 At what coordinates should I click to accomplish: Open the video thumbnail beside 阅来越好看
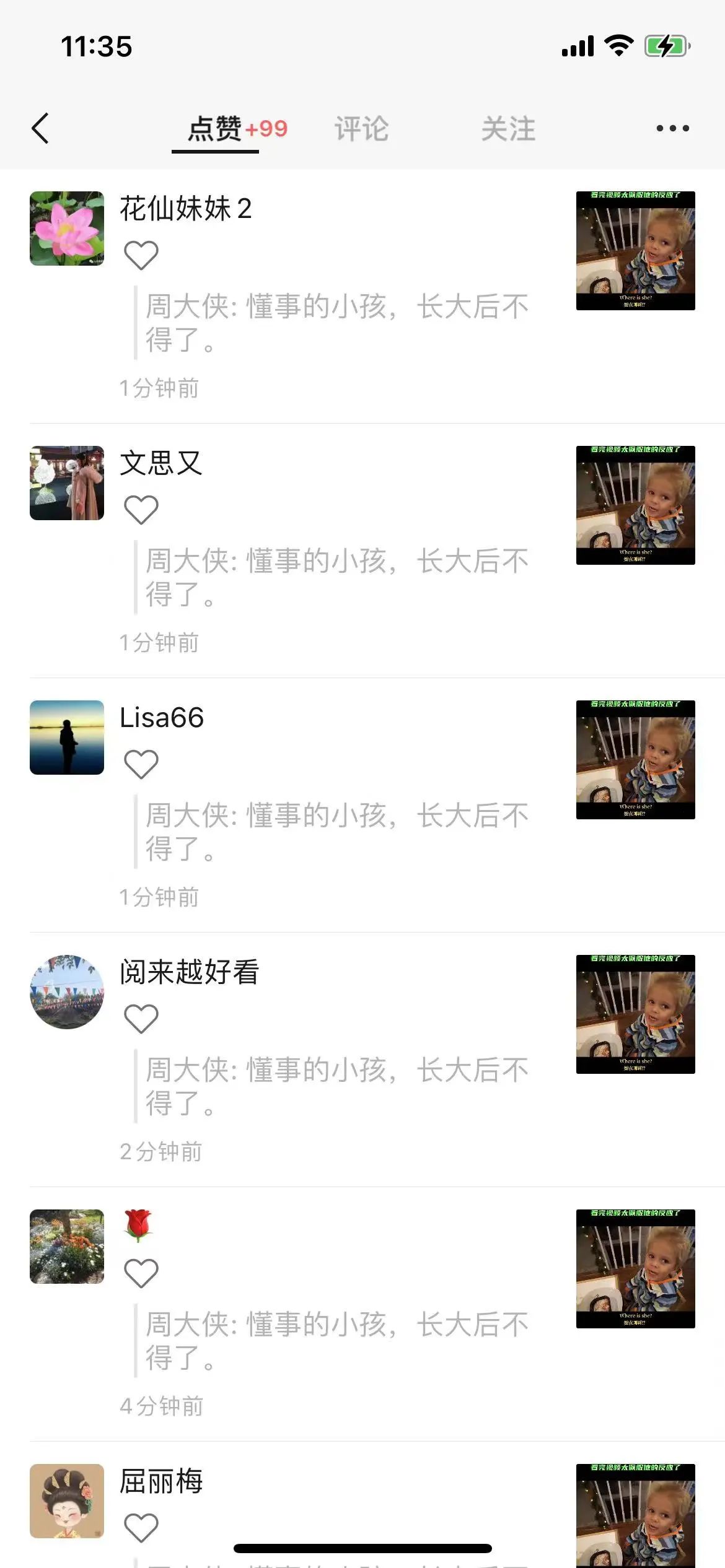(635, 1014)
